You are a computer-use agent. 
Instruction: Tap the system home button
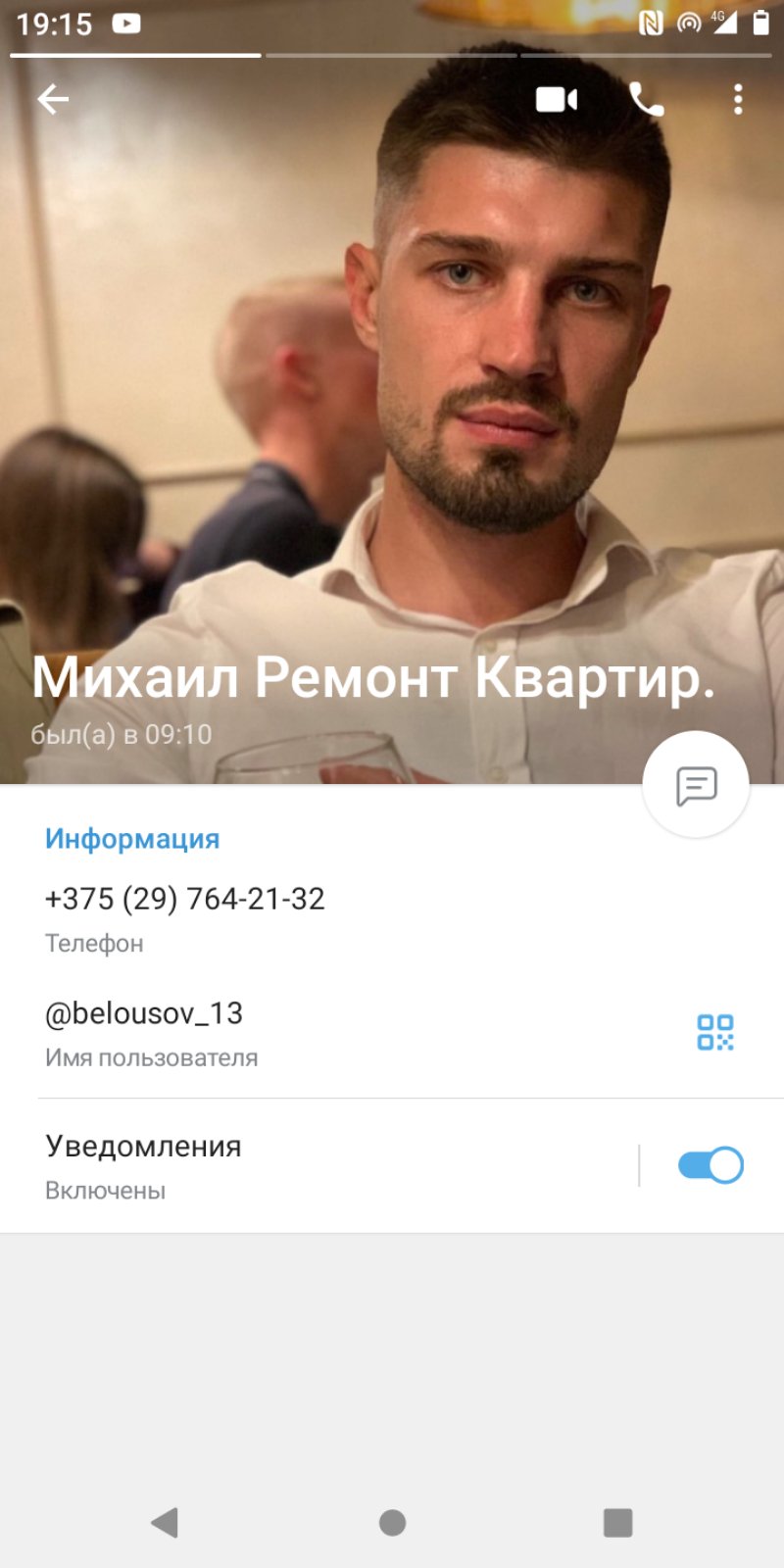tap(392, 1522)
